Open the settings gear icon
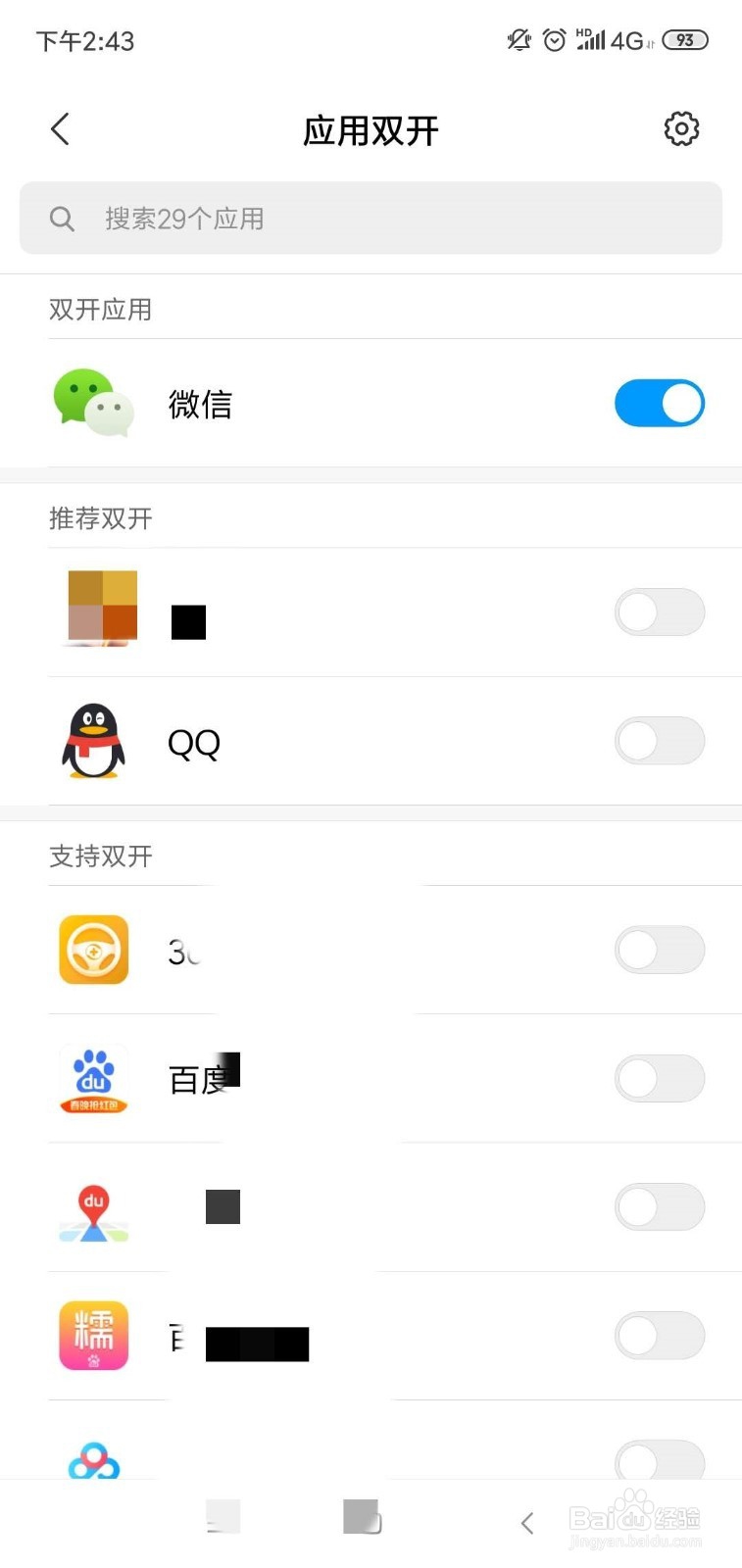742x1568 pixels. coord(682,128)
